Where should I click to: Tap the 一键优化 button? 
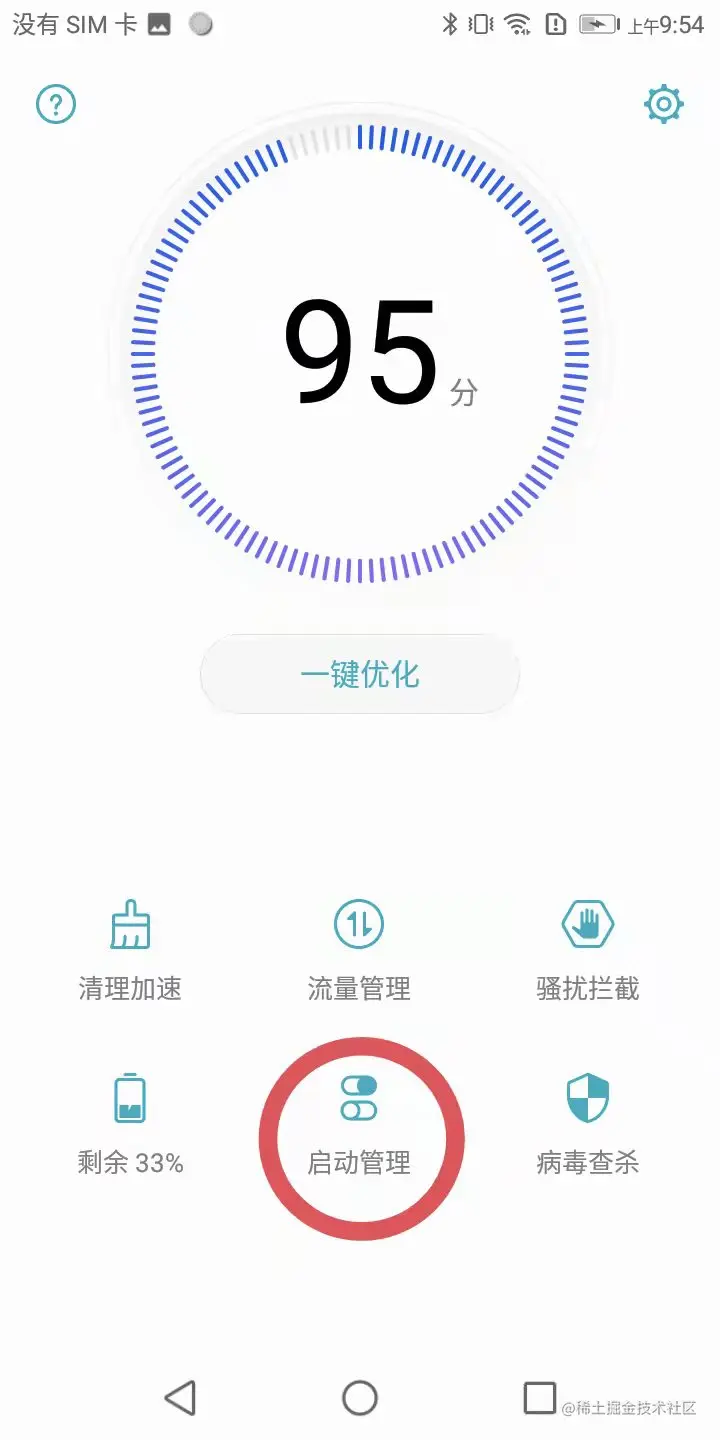coord(360,674)
